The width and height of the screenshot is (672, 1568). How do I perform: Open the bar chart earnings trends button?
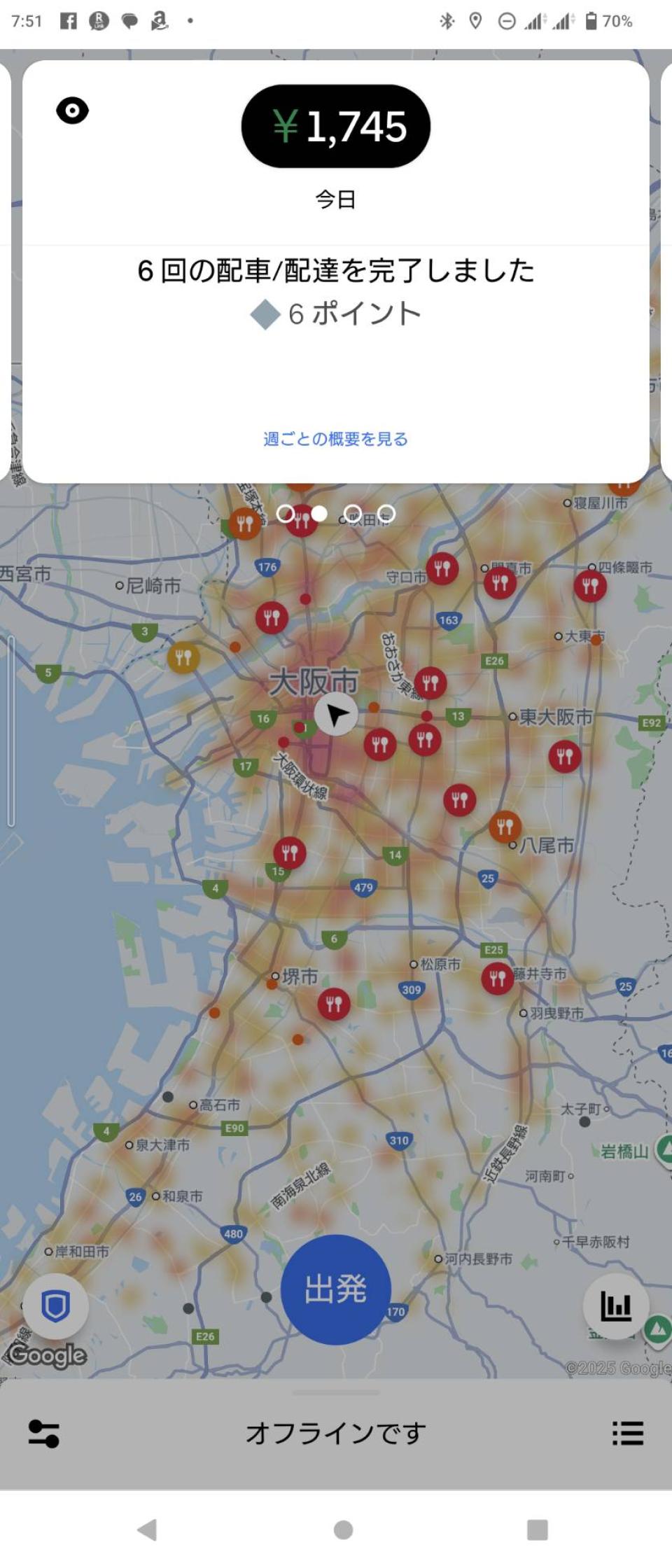click(616, 1306)
